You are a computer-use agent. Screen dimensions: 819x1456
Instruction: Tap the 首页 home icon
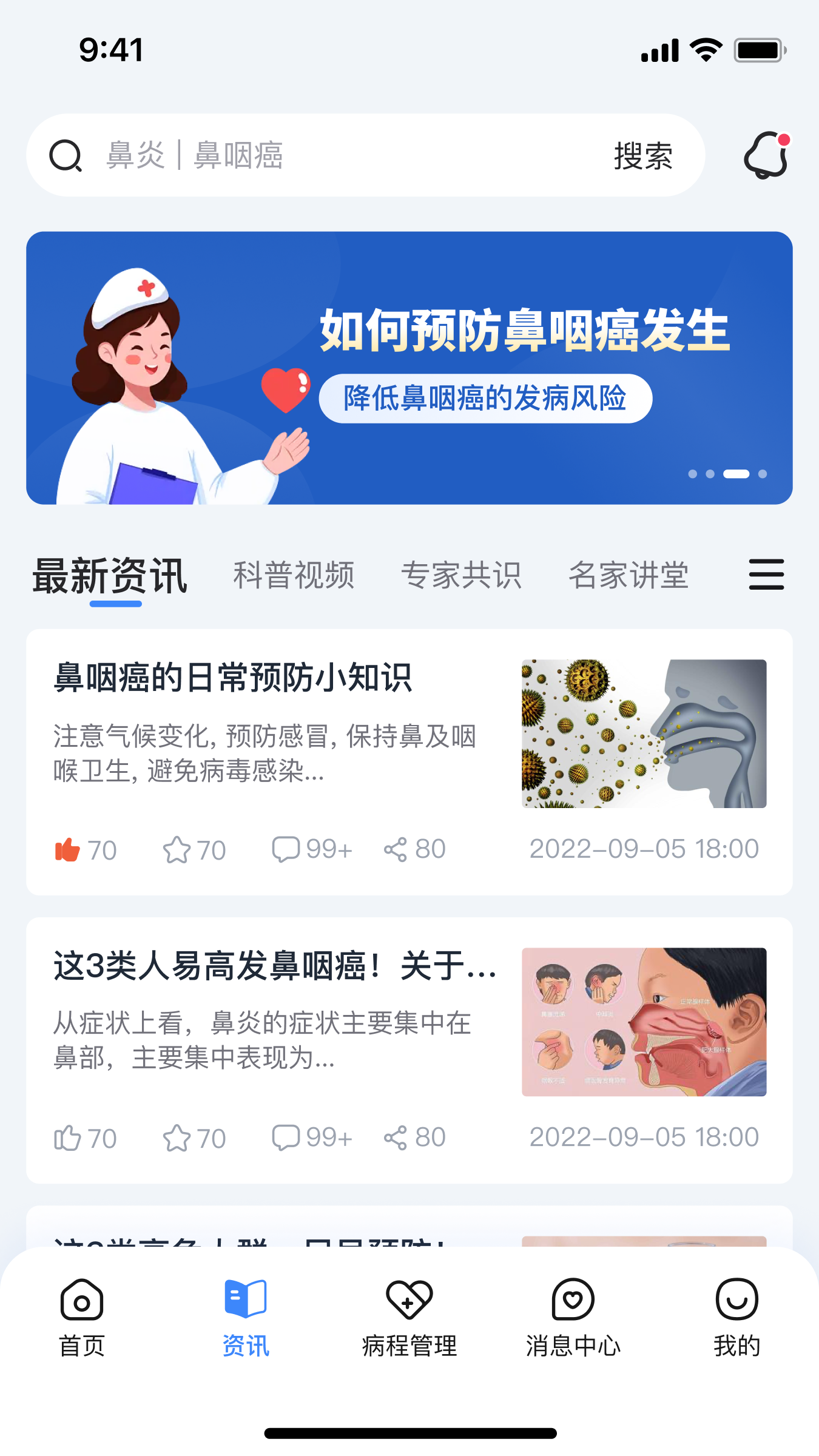coord(82,1323)
